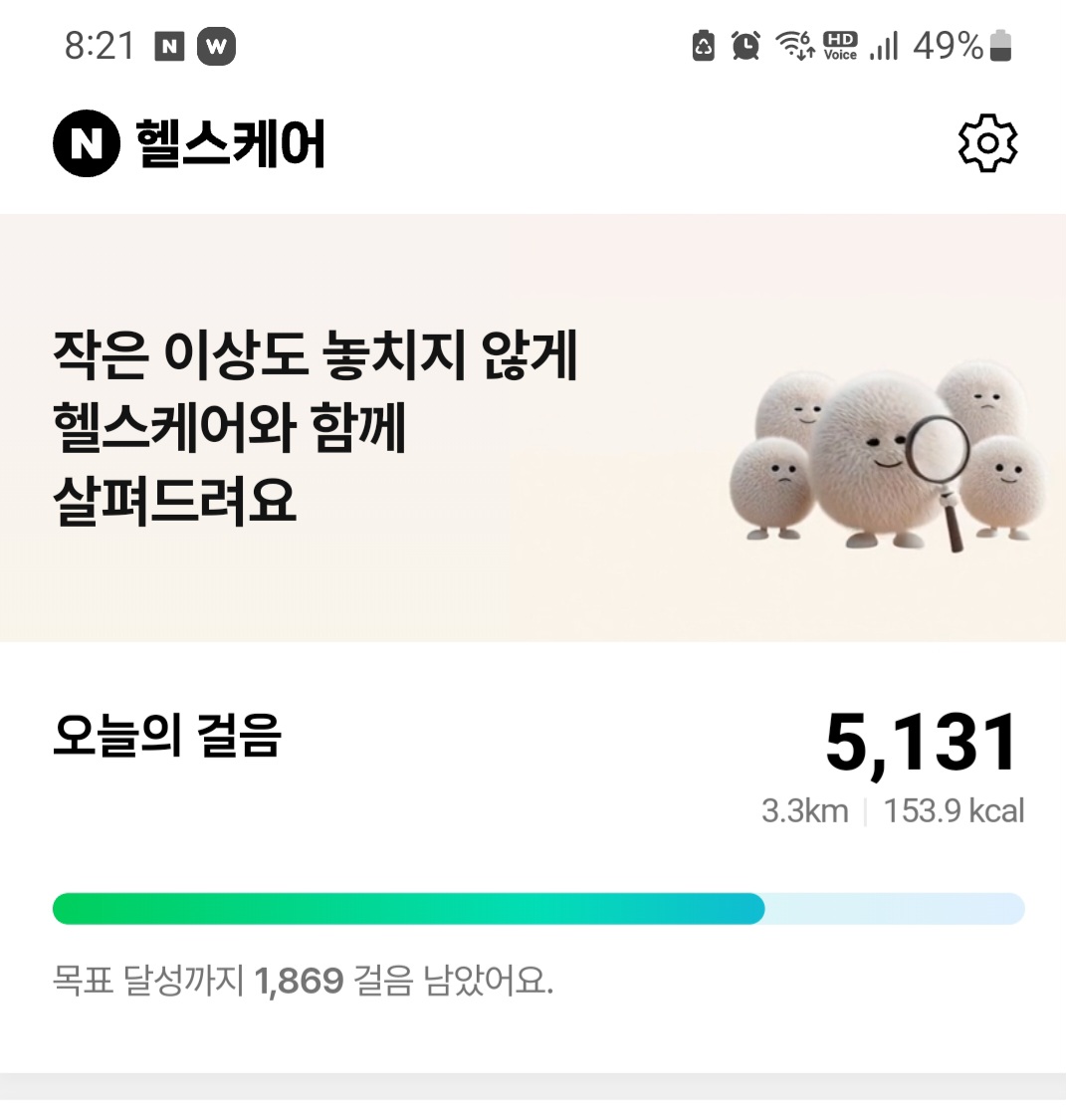Tap the Naver N logo button
Screen dimensions: 1066x1120
[87, 144]
